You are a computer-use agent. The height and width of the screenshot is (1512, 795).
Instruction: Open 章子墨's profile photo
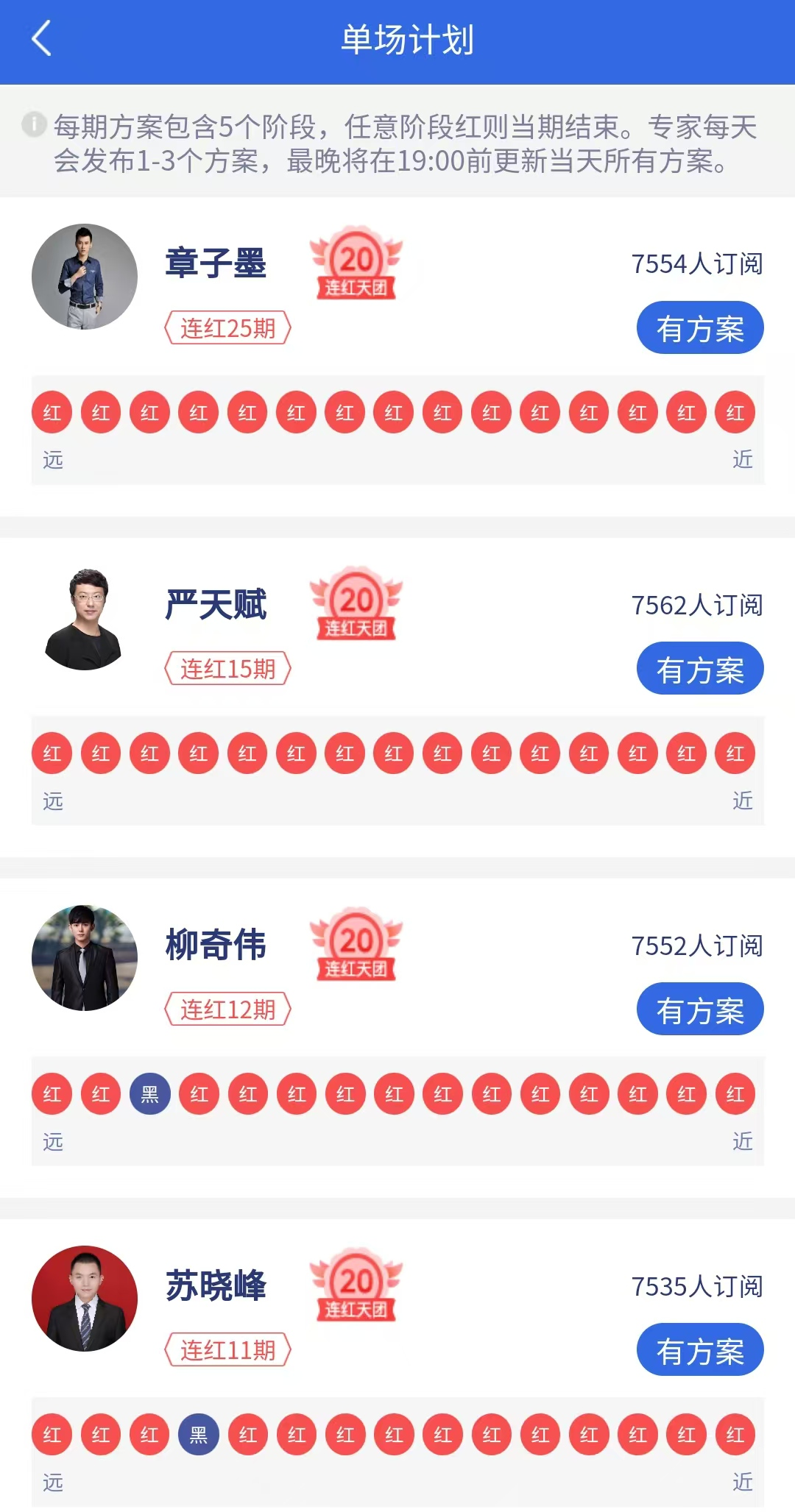(x=85, y=277)
